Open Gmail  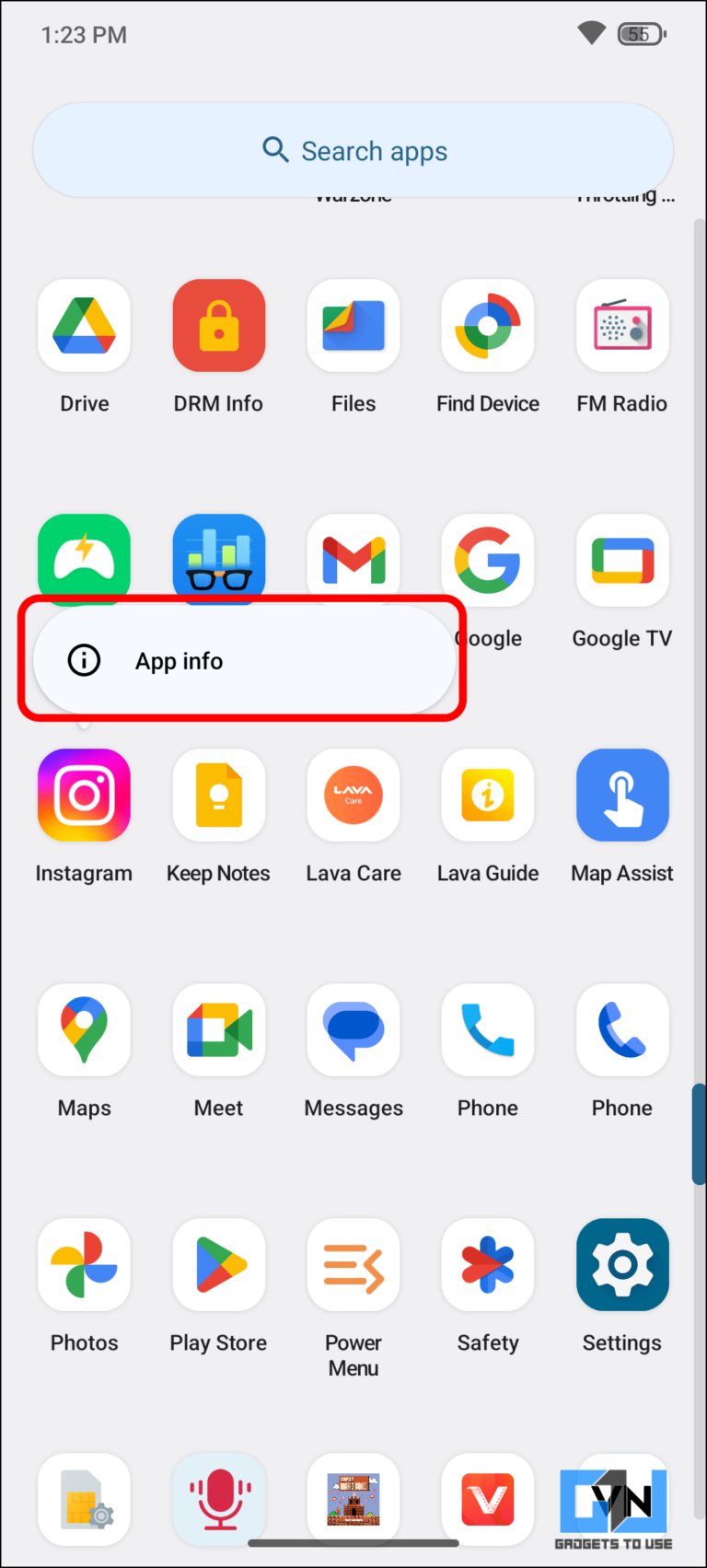[x=353, y=560]
